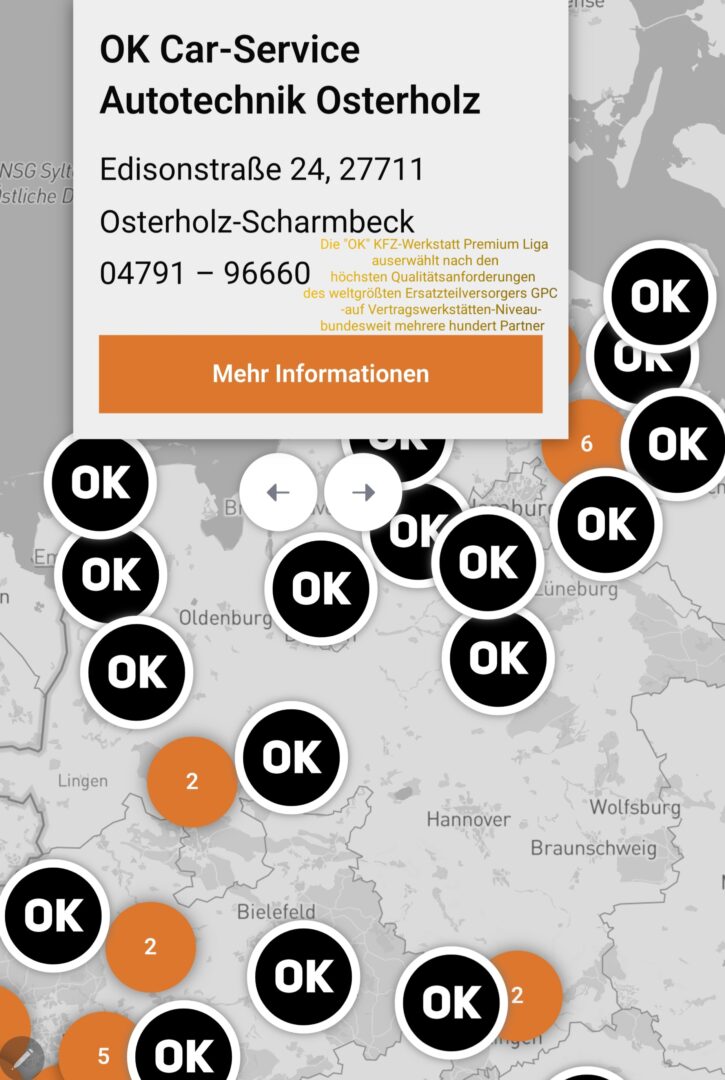The image size is (725, 1080).
Task: Open the pencil edit icon
Action: point(22,1057)
